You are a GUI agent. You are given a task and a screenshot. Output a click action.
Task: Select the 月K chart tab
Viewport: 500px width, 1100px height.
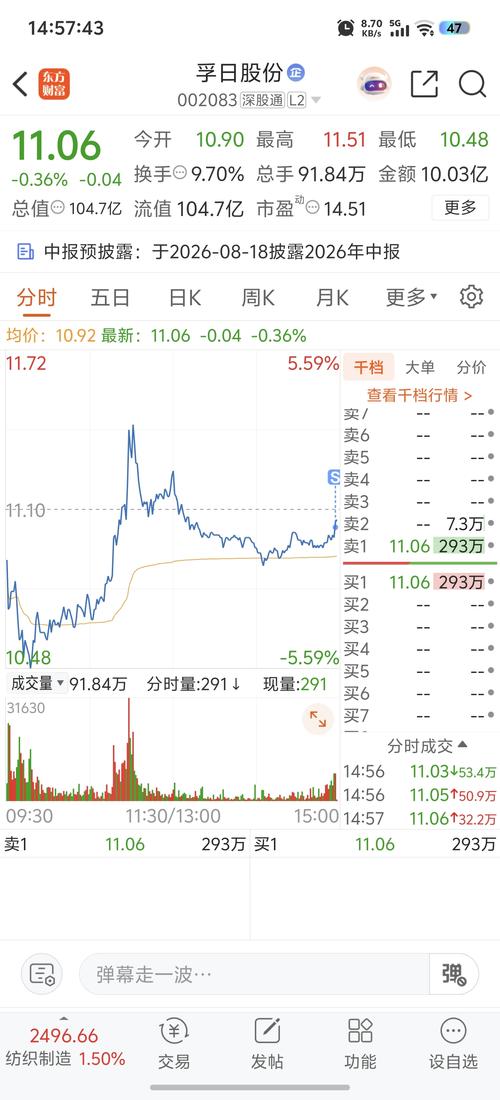pos(332,297)
